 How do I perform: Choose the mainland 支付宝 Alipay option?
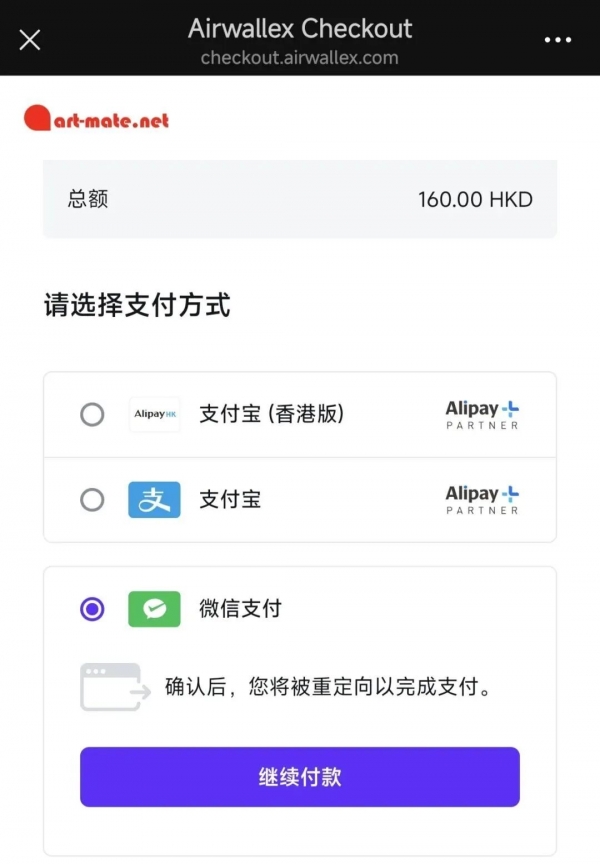(x=92, y=499)
